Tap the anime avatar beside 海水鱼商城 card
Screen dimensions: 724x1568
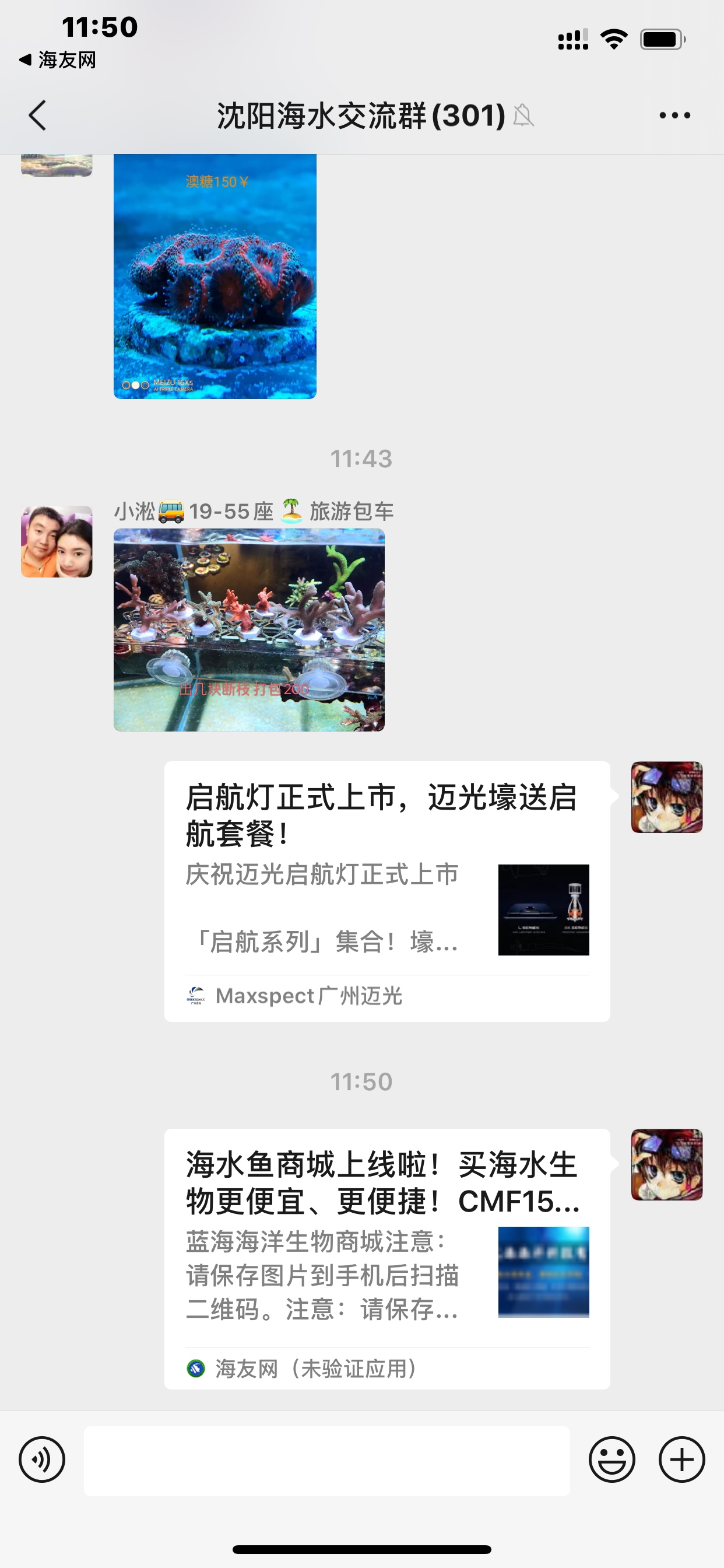pos(667,1164)
